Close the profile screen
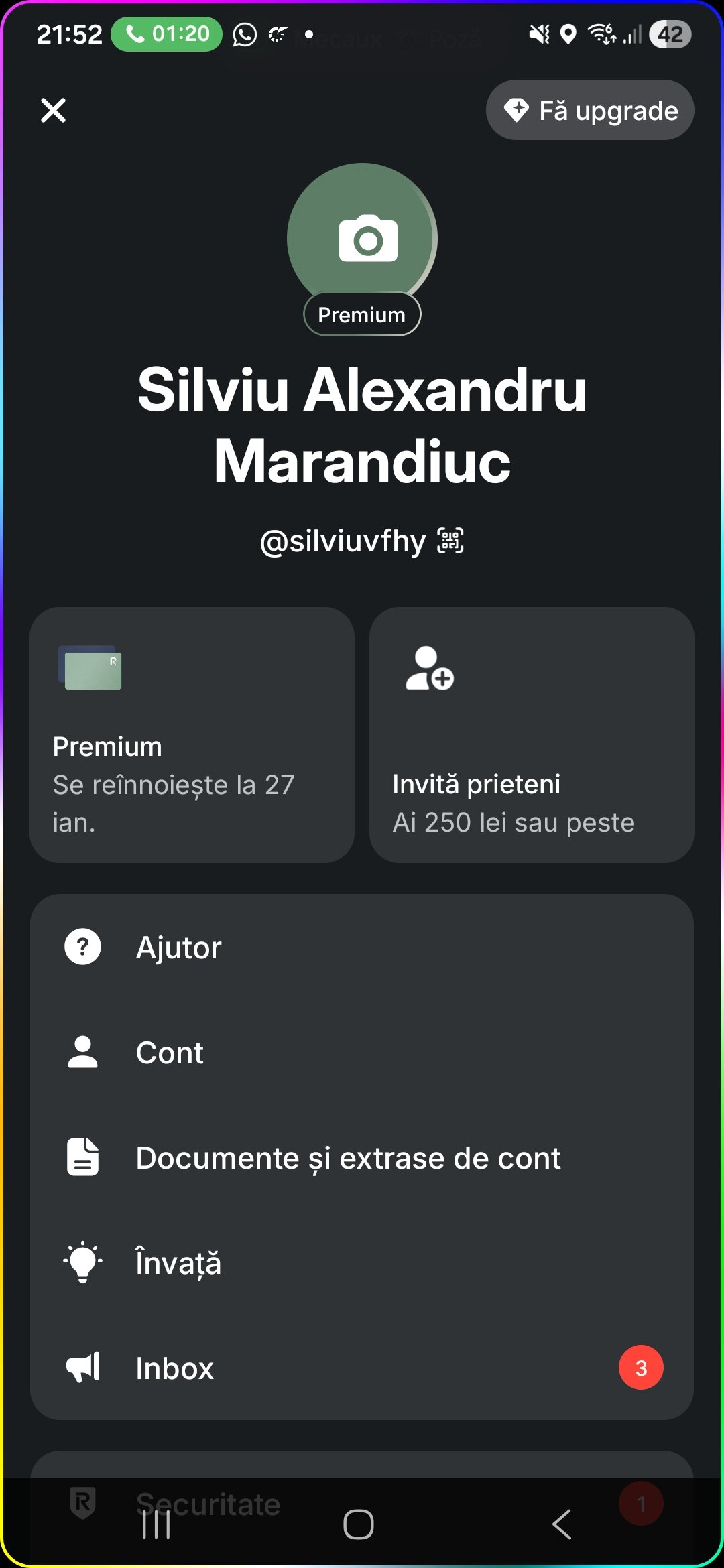Viewport: 724px width, 1568px height. [53, 111]
